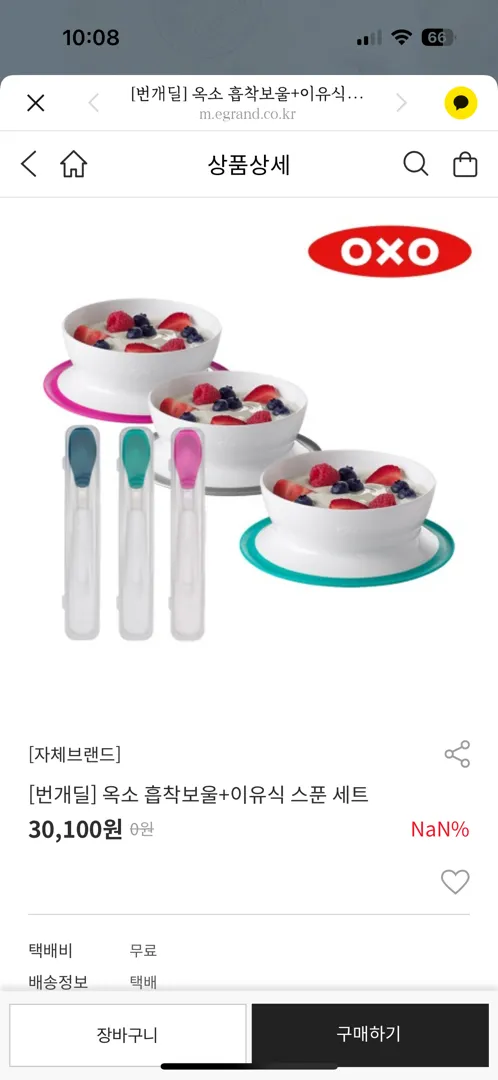This screenshot has height=1080, width=498.
Task: Go back with the arrow beside home
Action: pos(28,165)
